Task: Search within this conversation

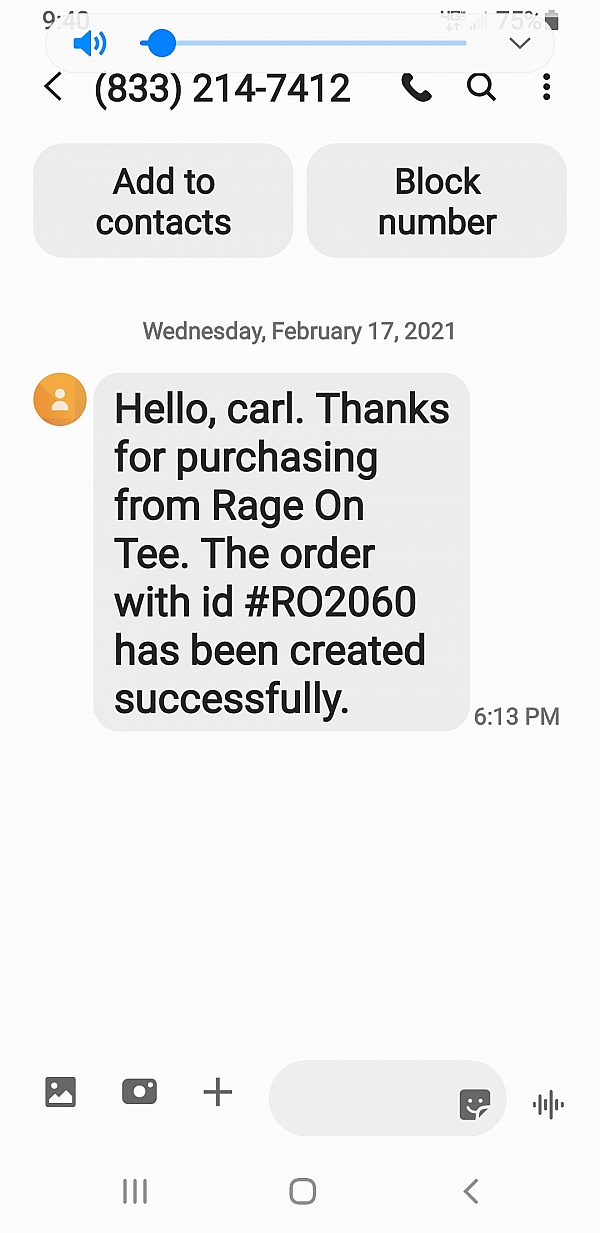Action: point(481,88)
